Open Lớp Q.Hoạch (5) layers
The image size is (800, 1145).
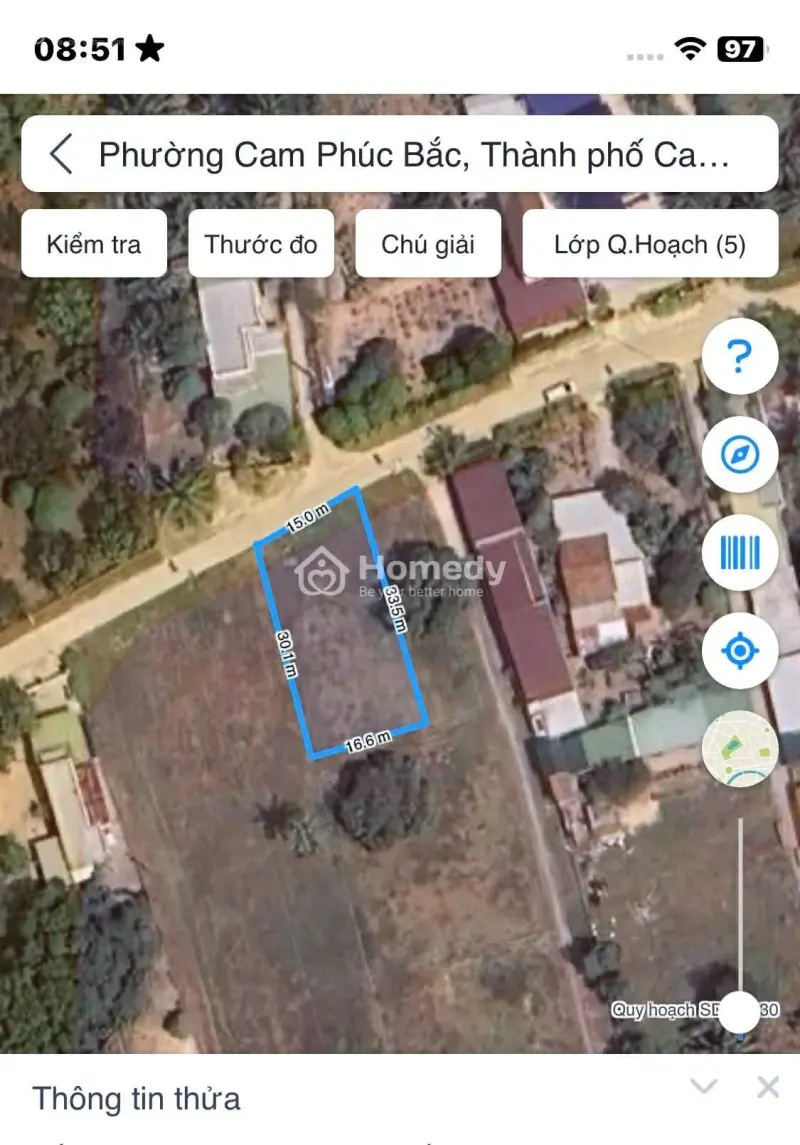(650, 244)
